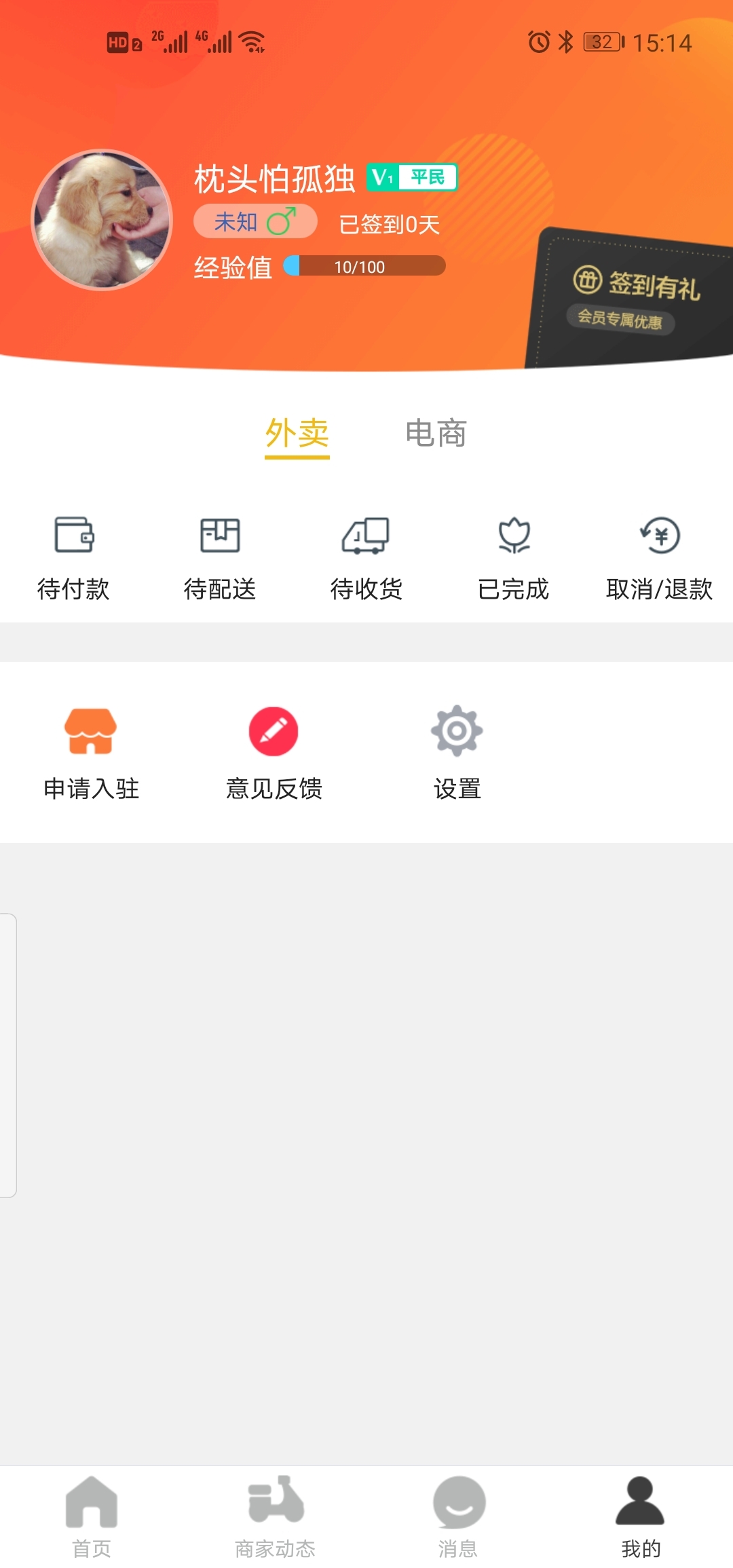Open the 申请入驻 store icon
The image size is (733, 1568).
[x=91, y=732]
